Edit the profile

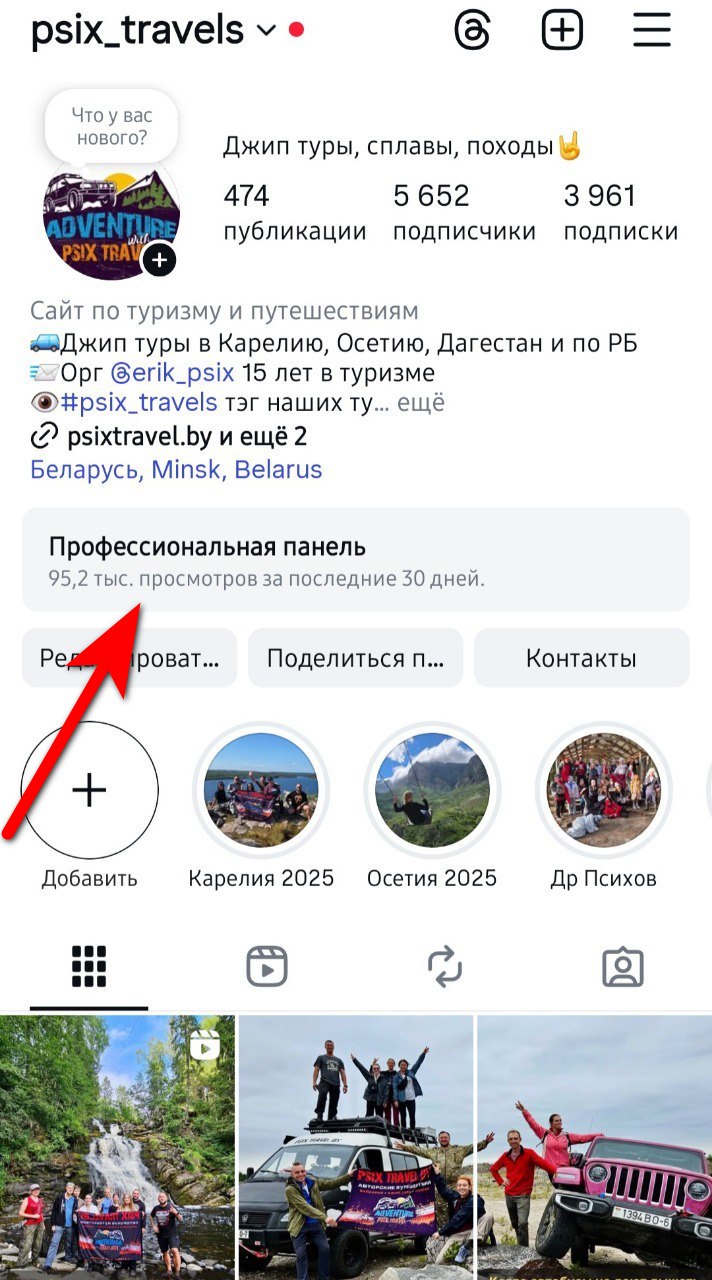129,658
